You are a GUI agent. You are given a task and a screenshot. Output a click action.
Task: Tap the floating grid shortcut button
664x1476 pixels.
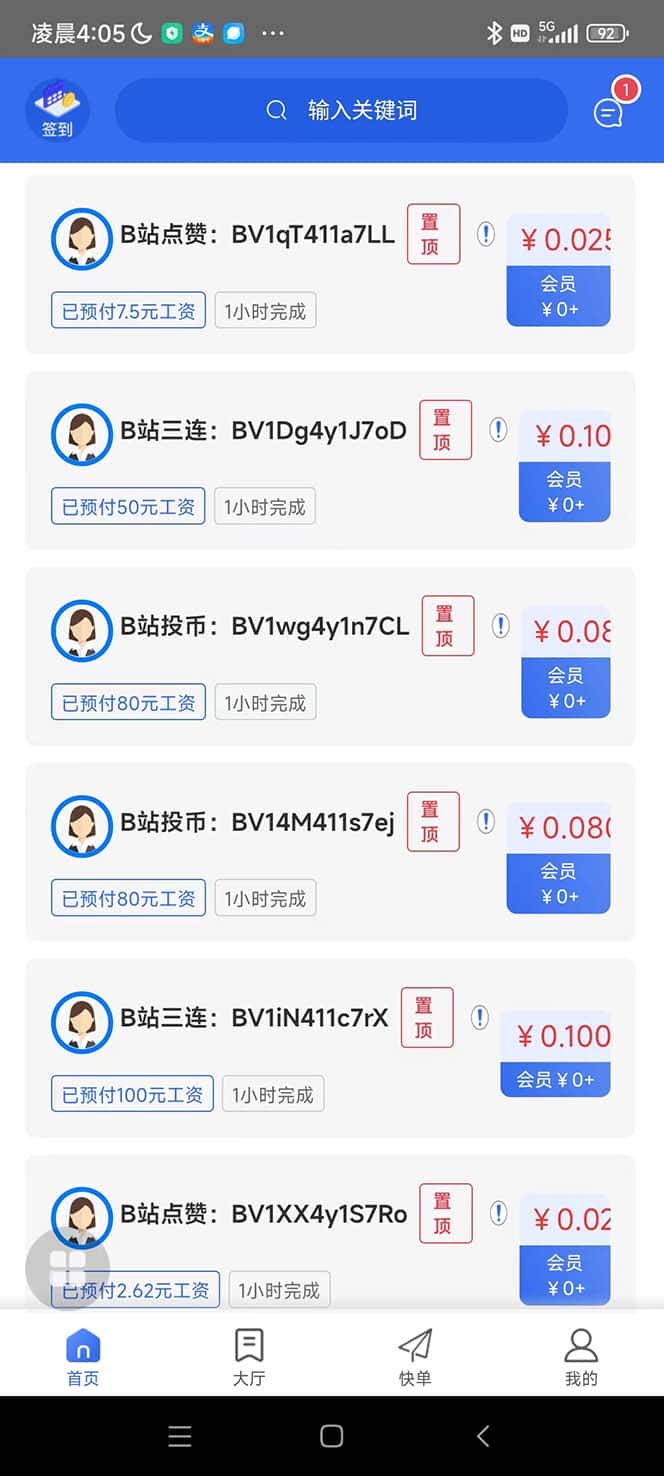click(67, 1268)
